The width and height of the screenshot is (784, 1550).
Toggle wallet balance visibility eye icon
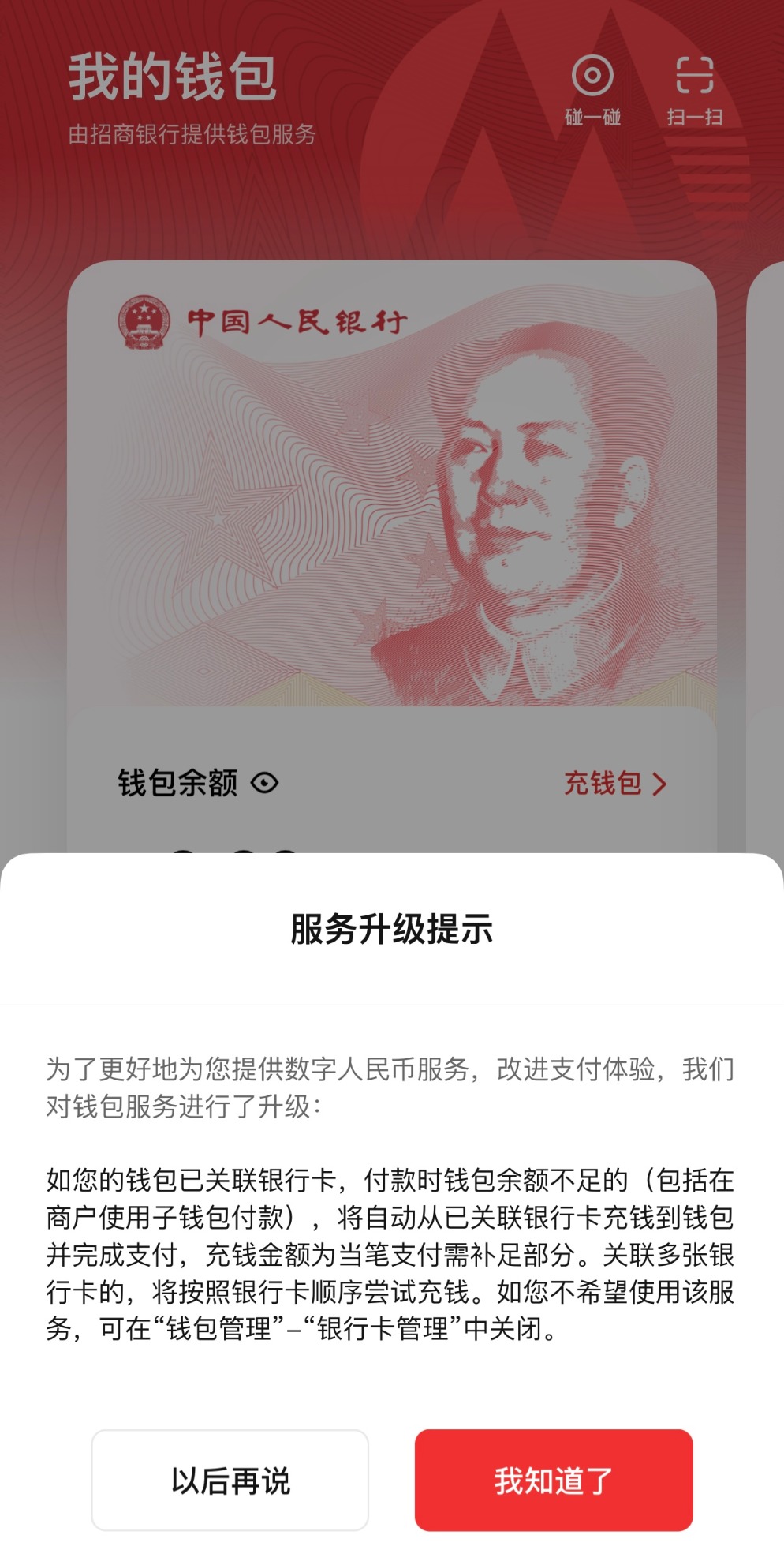pyautogui.click(x=264, y=783)
